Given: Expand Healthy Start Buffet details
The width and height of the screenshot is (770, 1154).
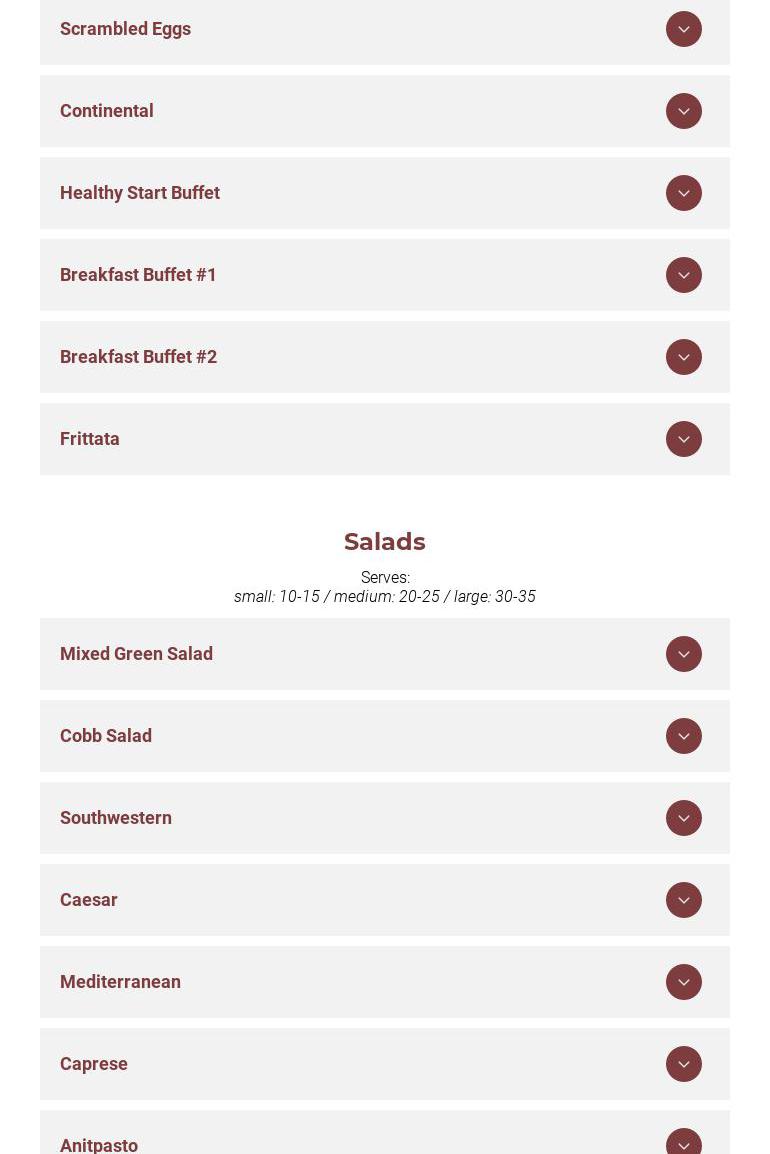Looking at the screenshot, I should tap(684, 193).
